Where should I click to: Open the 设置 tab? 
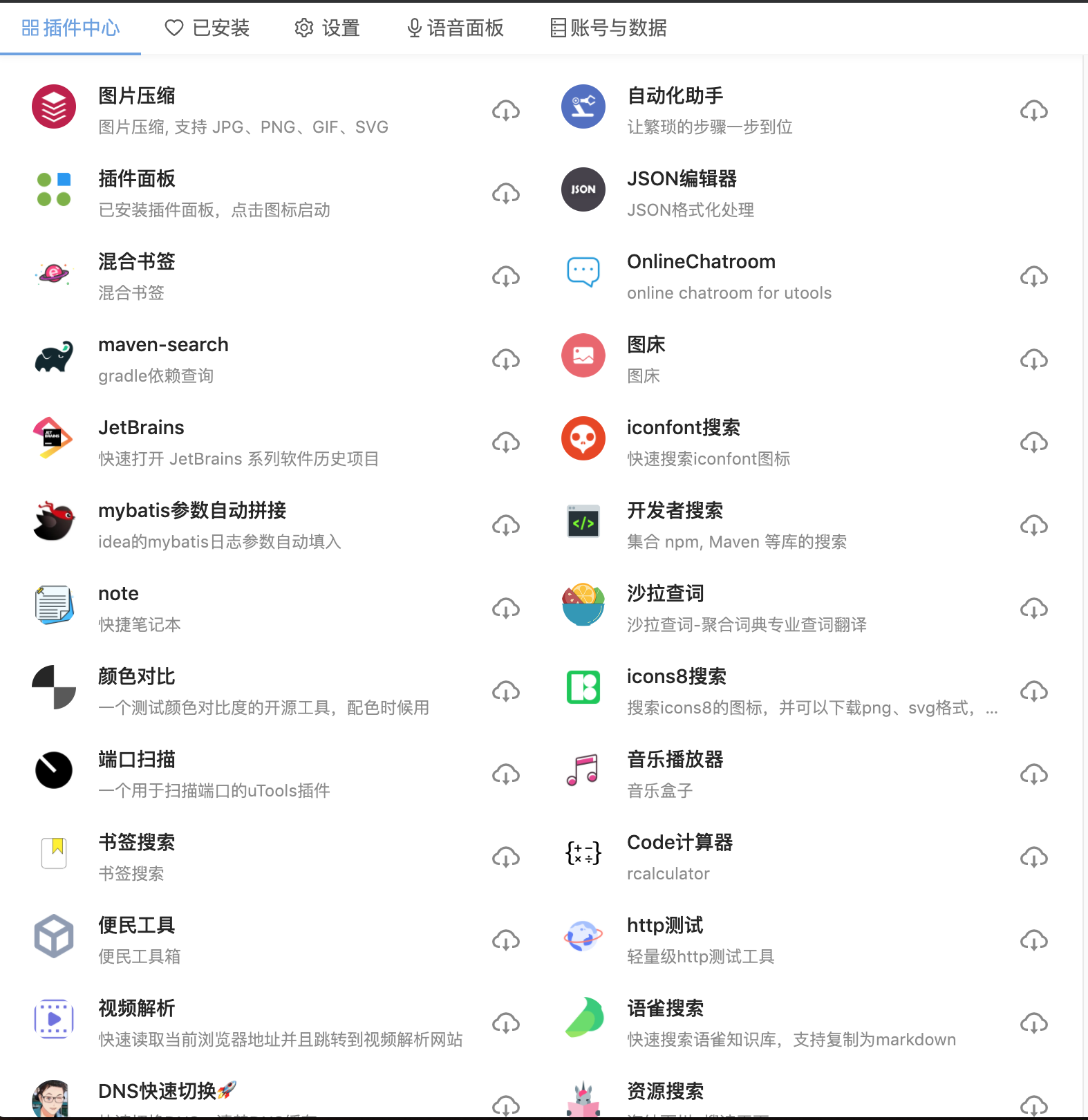click(x=327, y=28)
